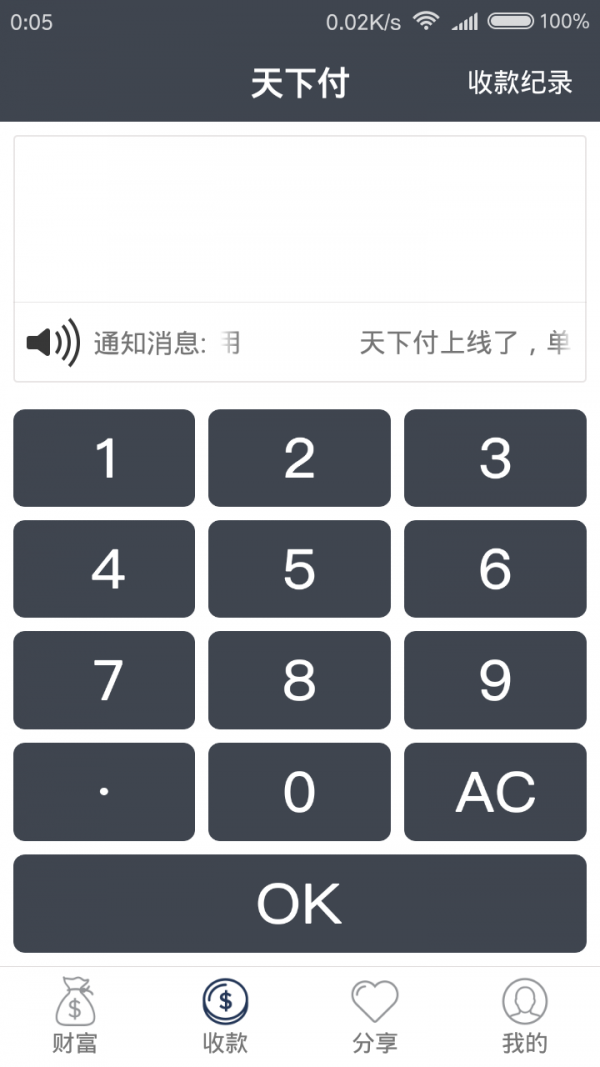Image resolution: width=600 pixels, height=1067 pixels.
Task: Tap the number 9 key
Action: click(495, 680)
